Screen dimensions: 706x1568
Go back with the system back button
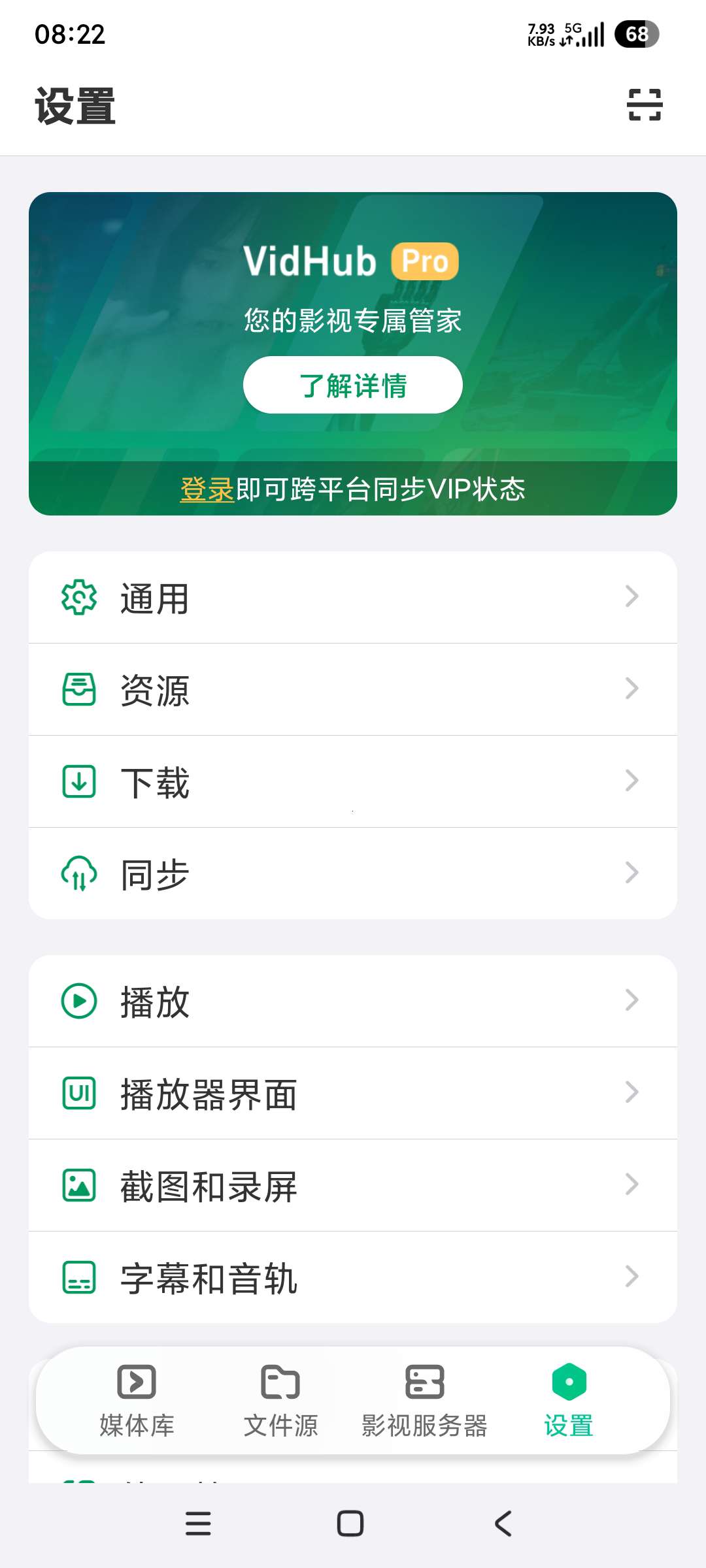point(503,1524)
